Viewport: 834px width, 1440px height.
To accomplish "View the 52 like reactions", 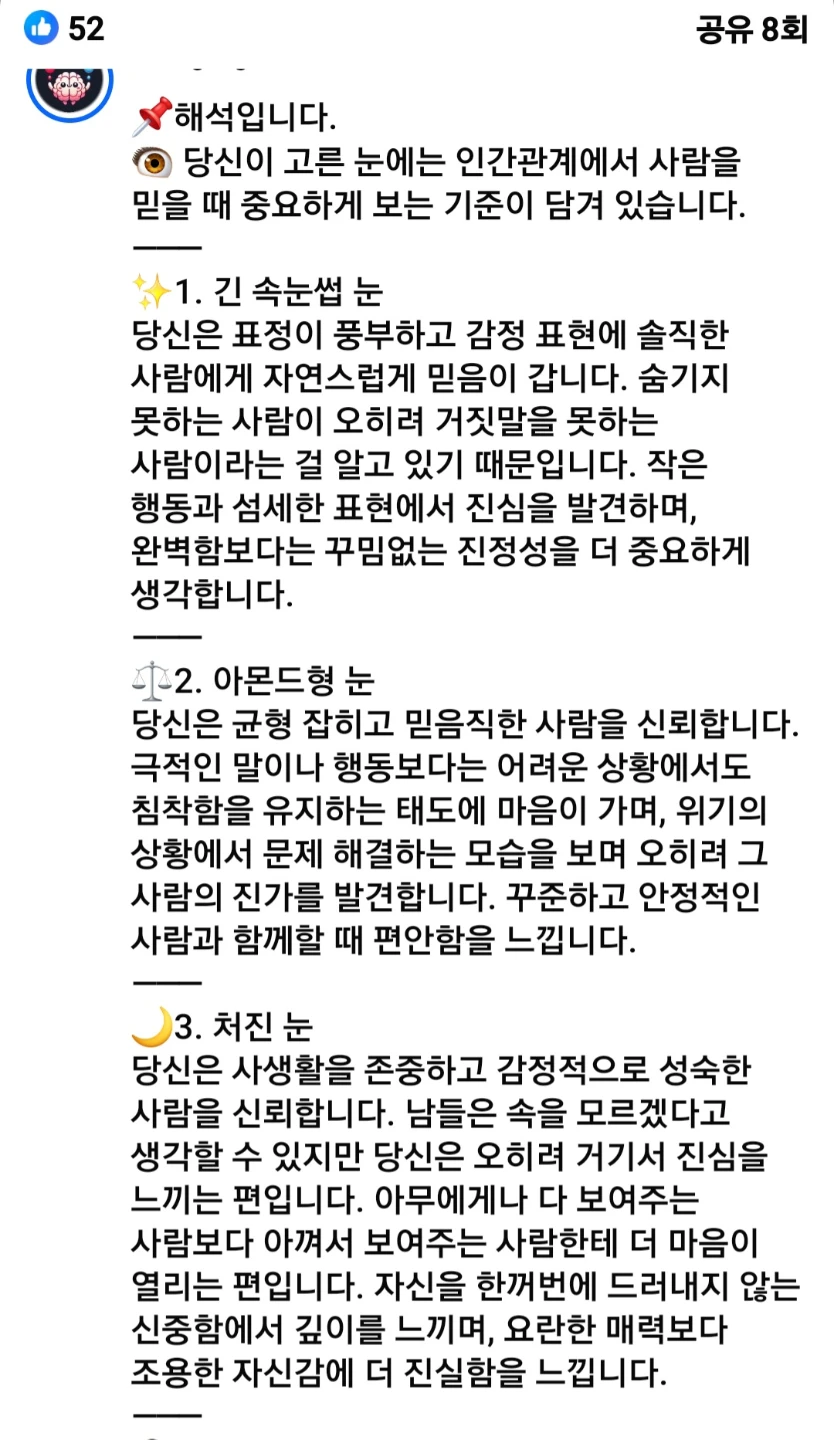I will pyautogui.click(x=64, y=28).
